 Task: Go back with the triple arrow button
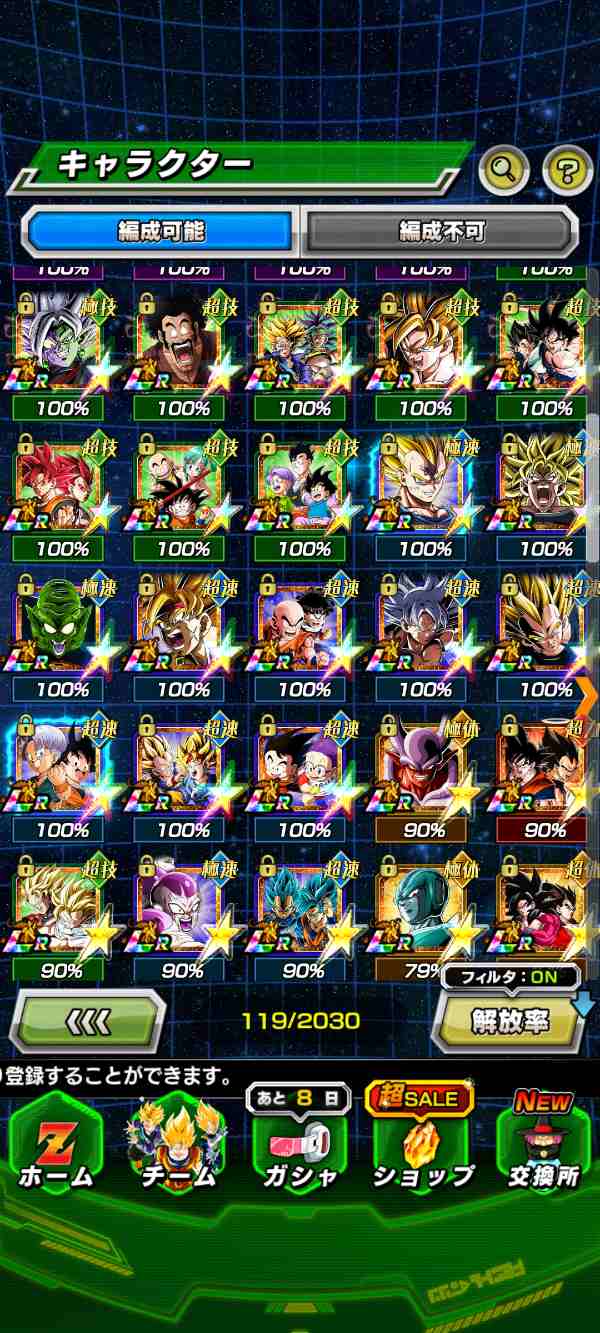87,1021
